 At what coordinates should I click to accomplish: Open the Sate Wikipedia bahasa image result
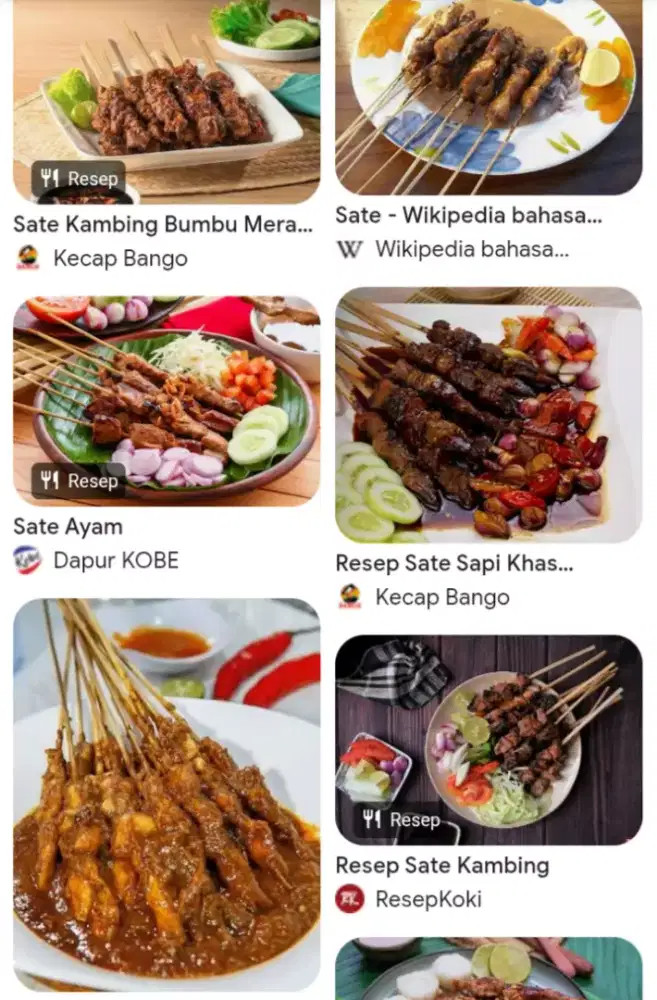coord(488,97)
